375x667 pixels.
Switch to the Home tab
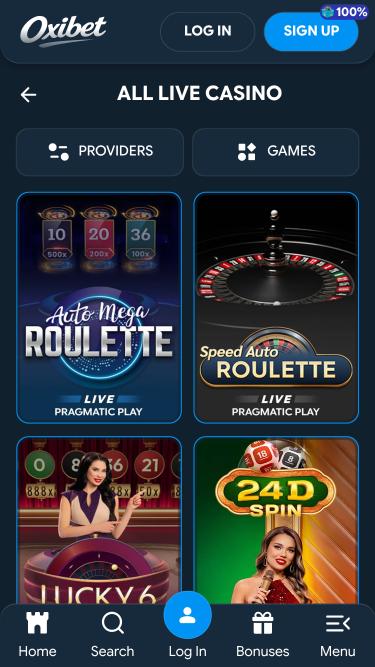tap(37, 635)
